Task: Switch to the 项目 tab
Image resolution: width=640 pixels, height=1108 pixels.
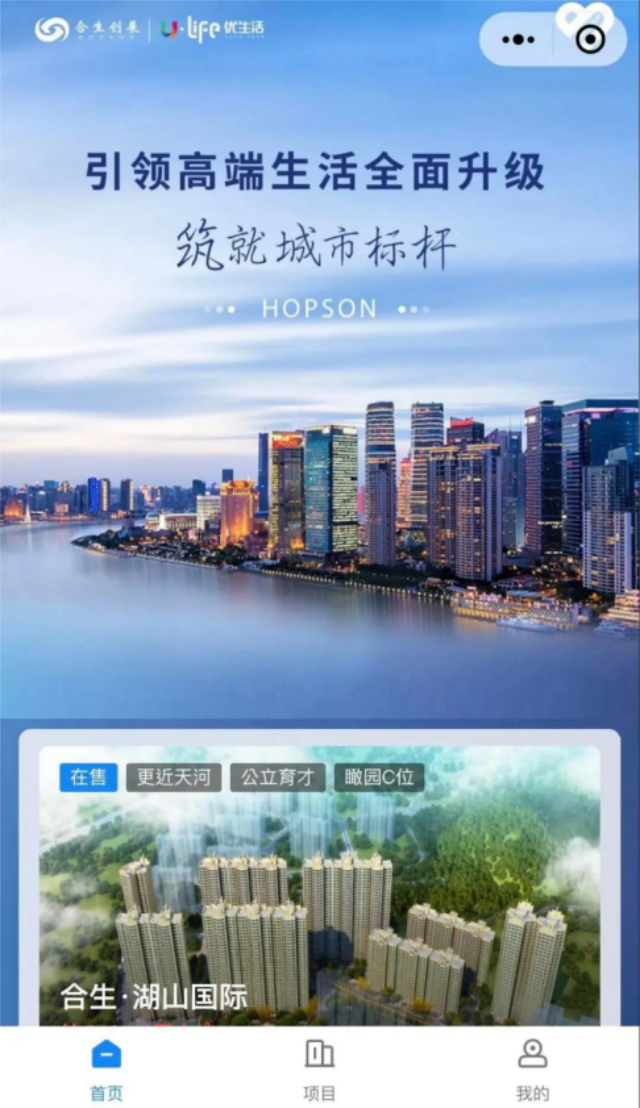Action: pyautogui.click(x=319, y=1068)
